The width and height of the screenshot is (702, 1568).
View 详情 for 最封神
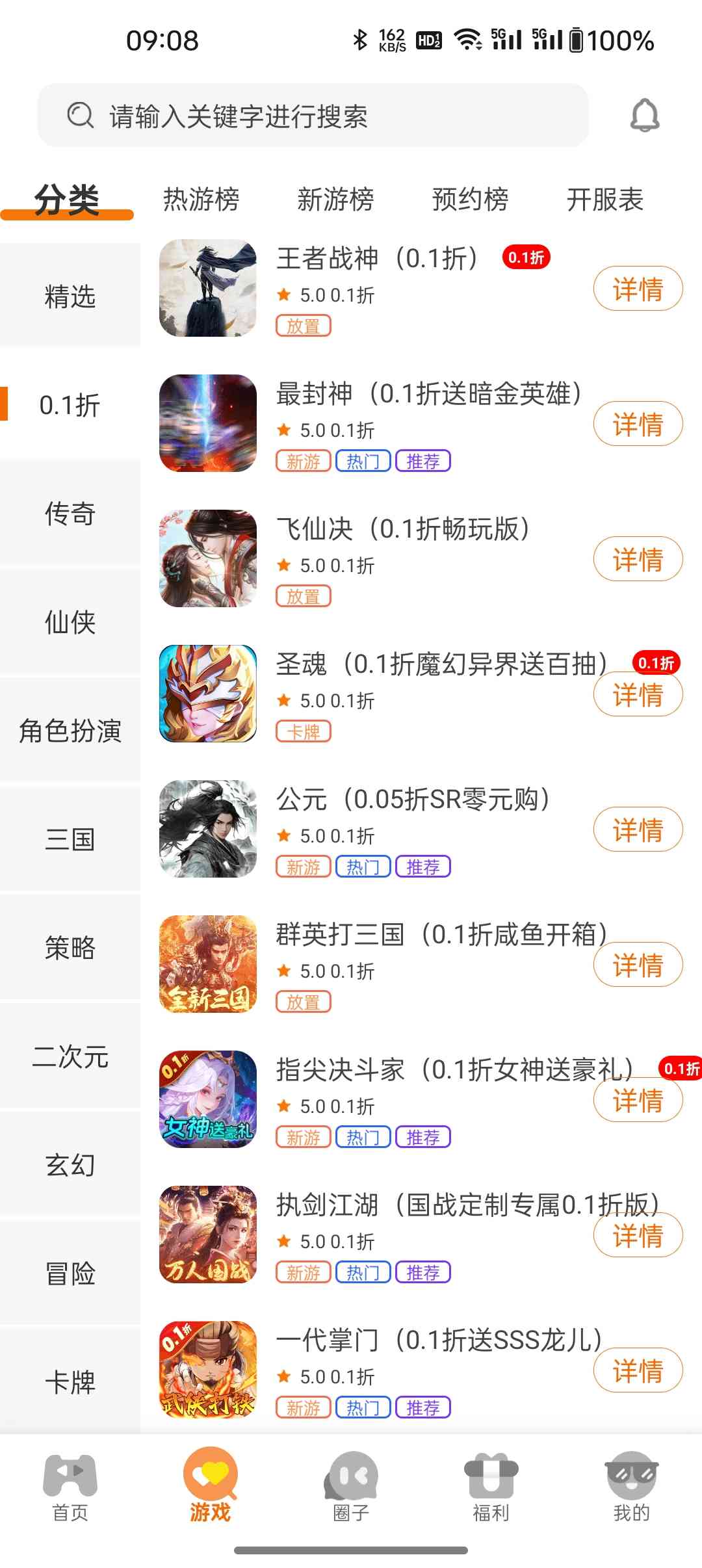pyautogui.click(x=638, y=424)
